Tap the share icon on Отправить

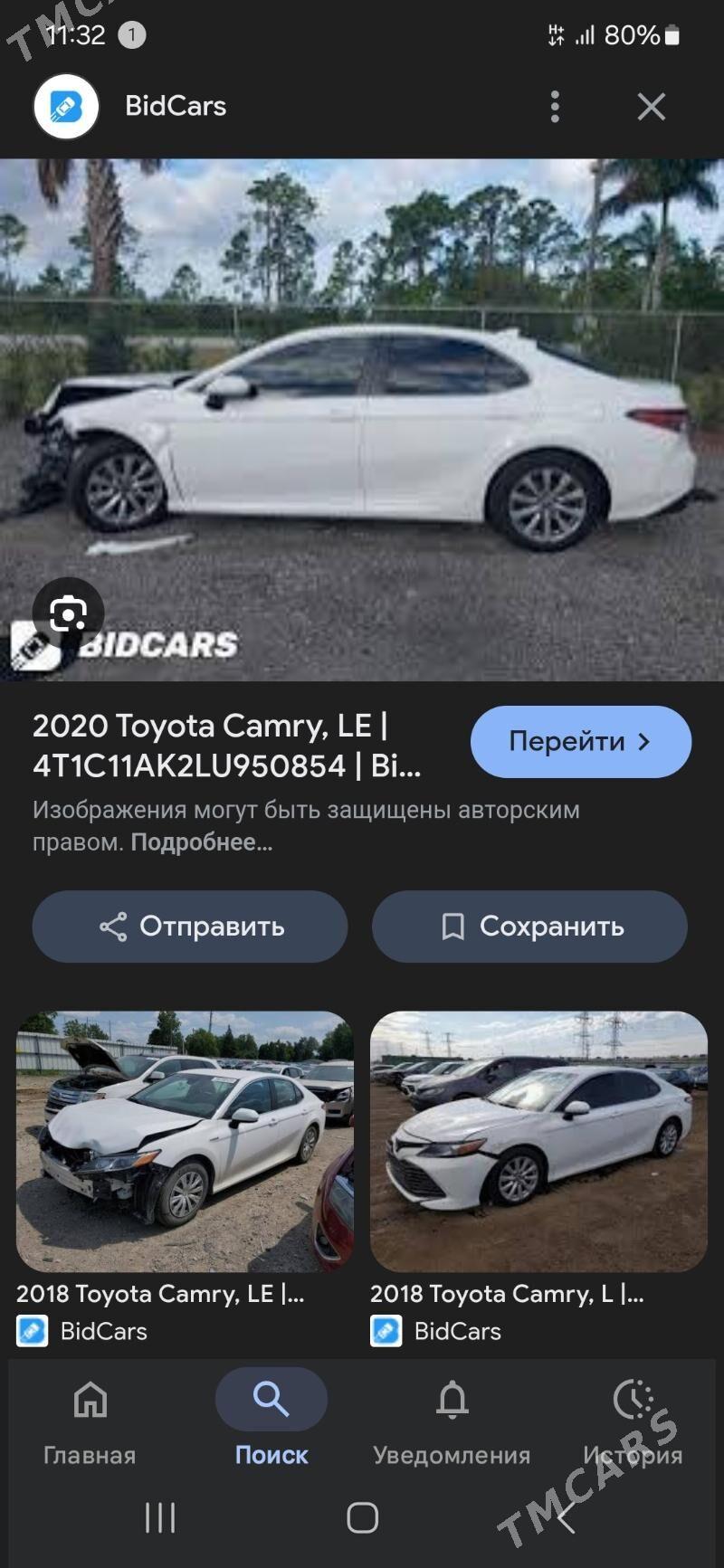[110, 926]
